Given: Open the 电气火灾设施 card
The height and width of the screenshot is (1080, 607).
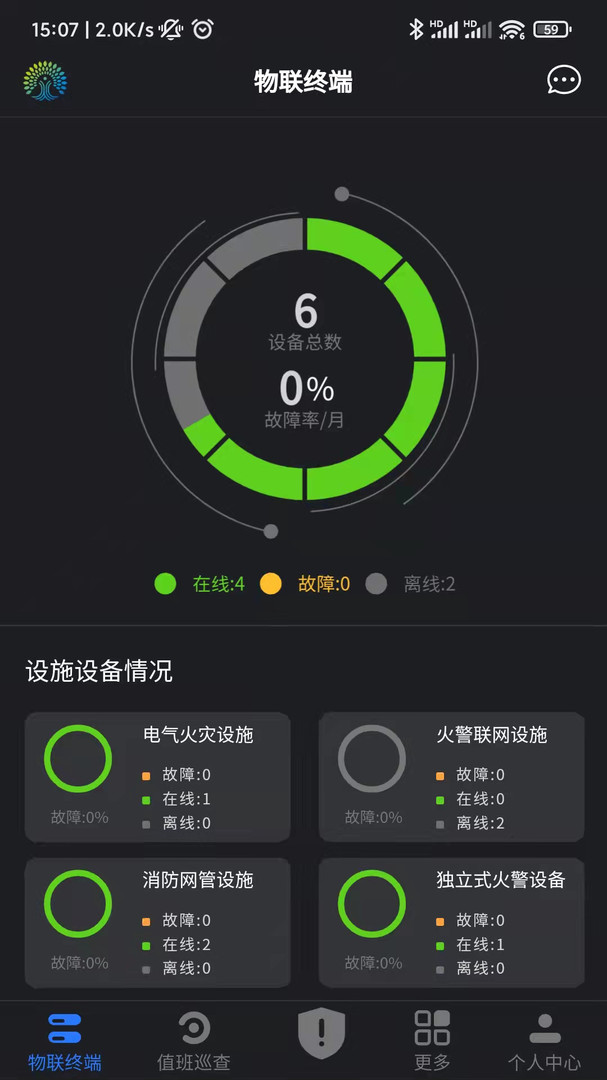Looking at the screenshot, I should [x=158, y=776].
